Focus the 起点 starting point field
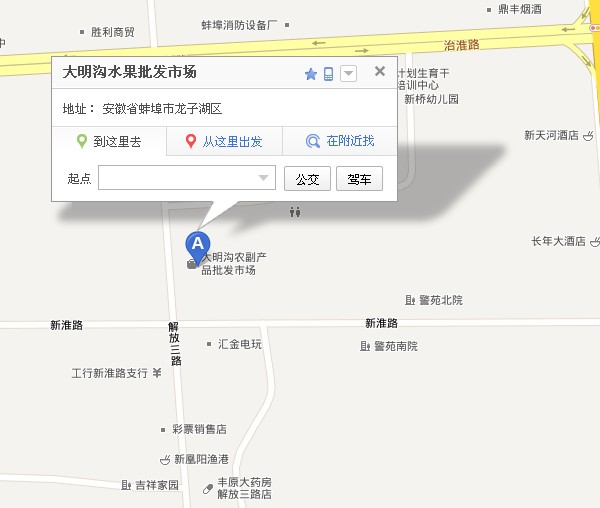600x508 pixels. 177,178
